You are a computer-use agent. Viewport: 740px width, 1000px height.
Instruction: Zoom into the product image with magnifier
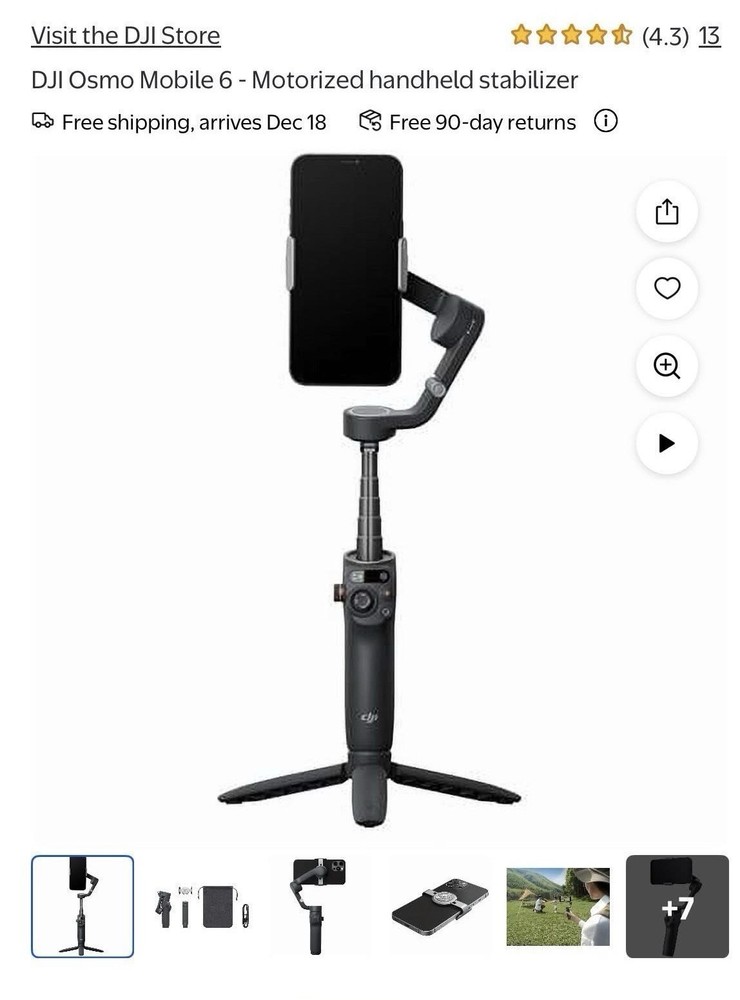point(667,365)
